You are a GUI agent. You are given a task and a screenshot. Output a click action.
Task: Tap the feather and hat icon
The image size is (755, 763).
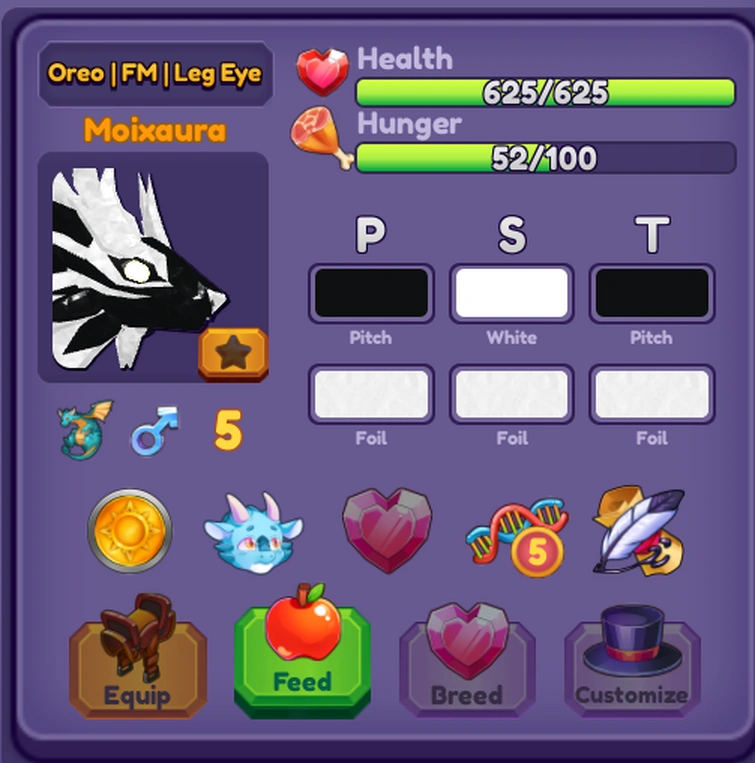pos(639,531)
